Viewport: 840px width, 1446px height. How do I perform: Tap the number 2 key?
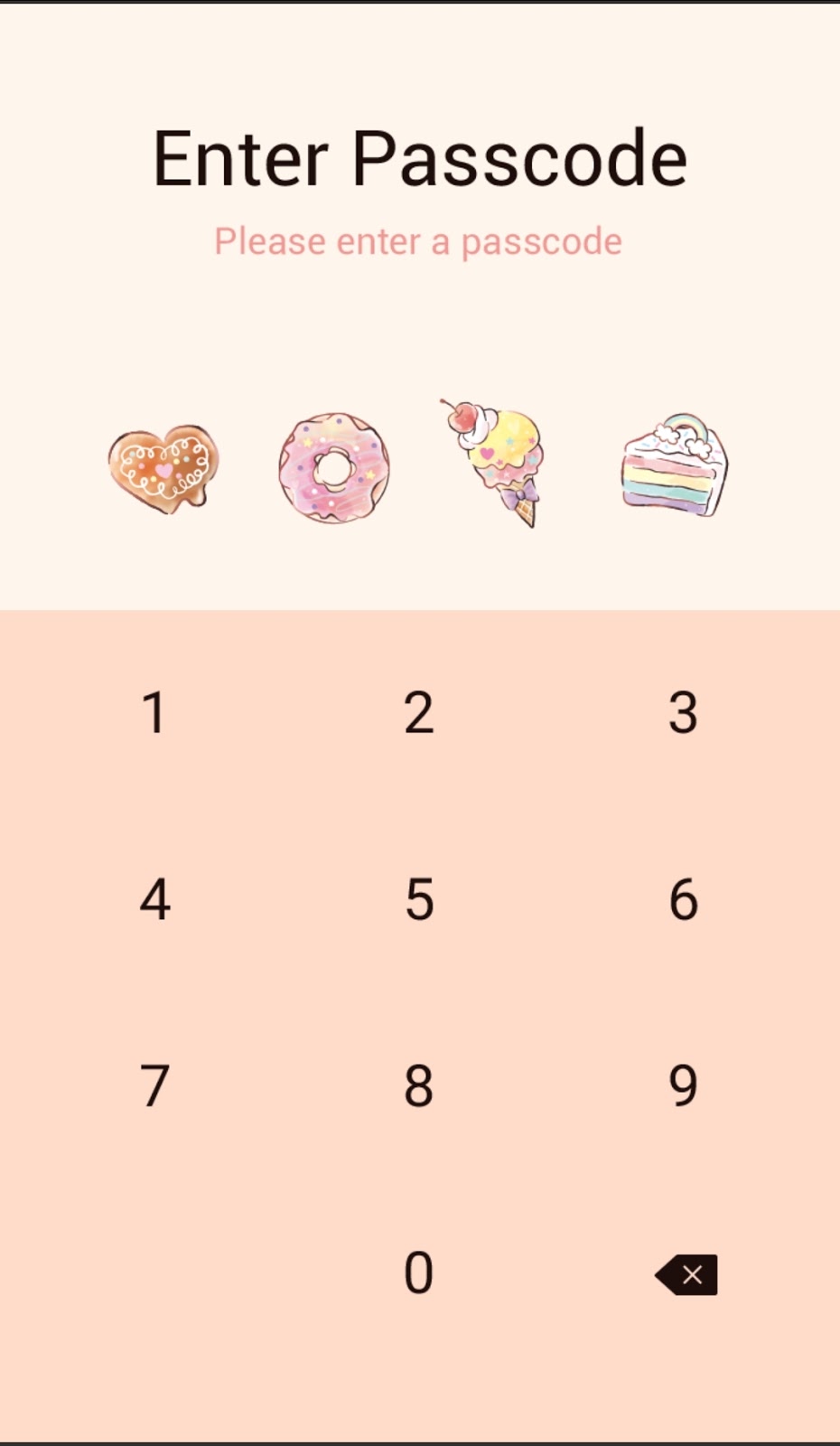click(418, 713)
